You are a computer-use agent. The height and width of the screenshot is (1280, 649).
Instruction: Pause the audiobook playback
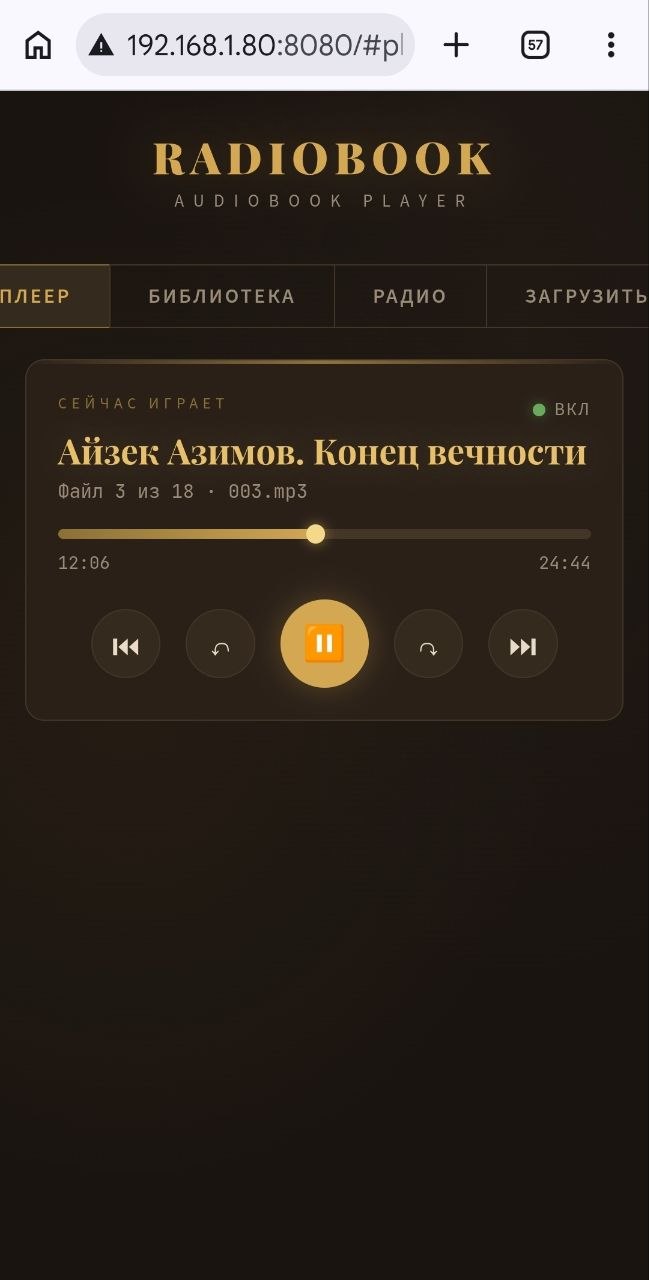tap(324, 643)
